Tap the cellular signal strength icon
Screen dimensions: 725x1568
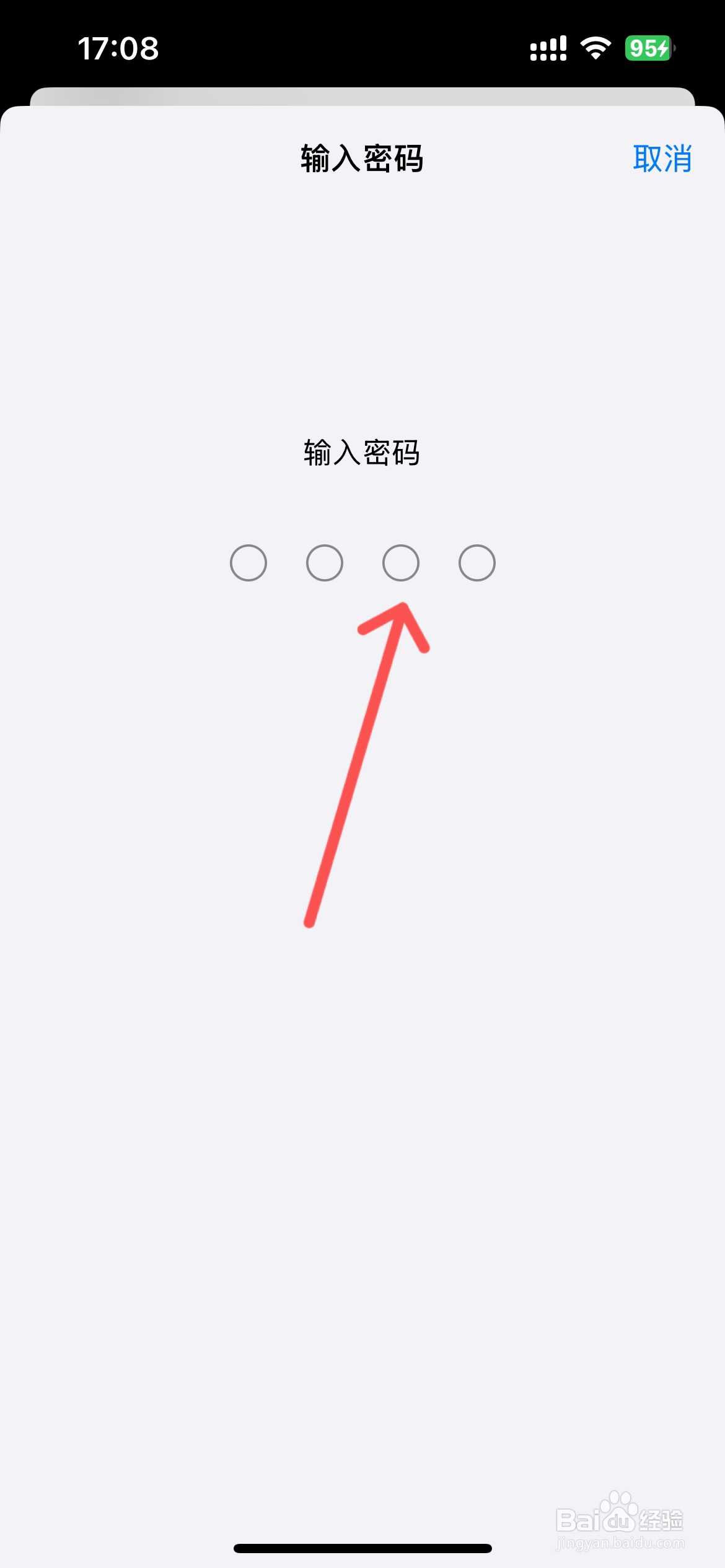point(547,48)
